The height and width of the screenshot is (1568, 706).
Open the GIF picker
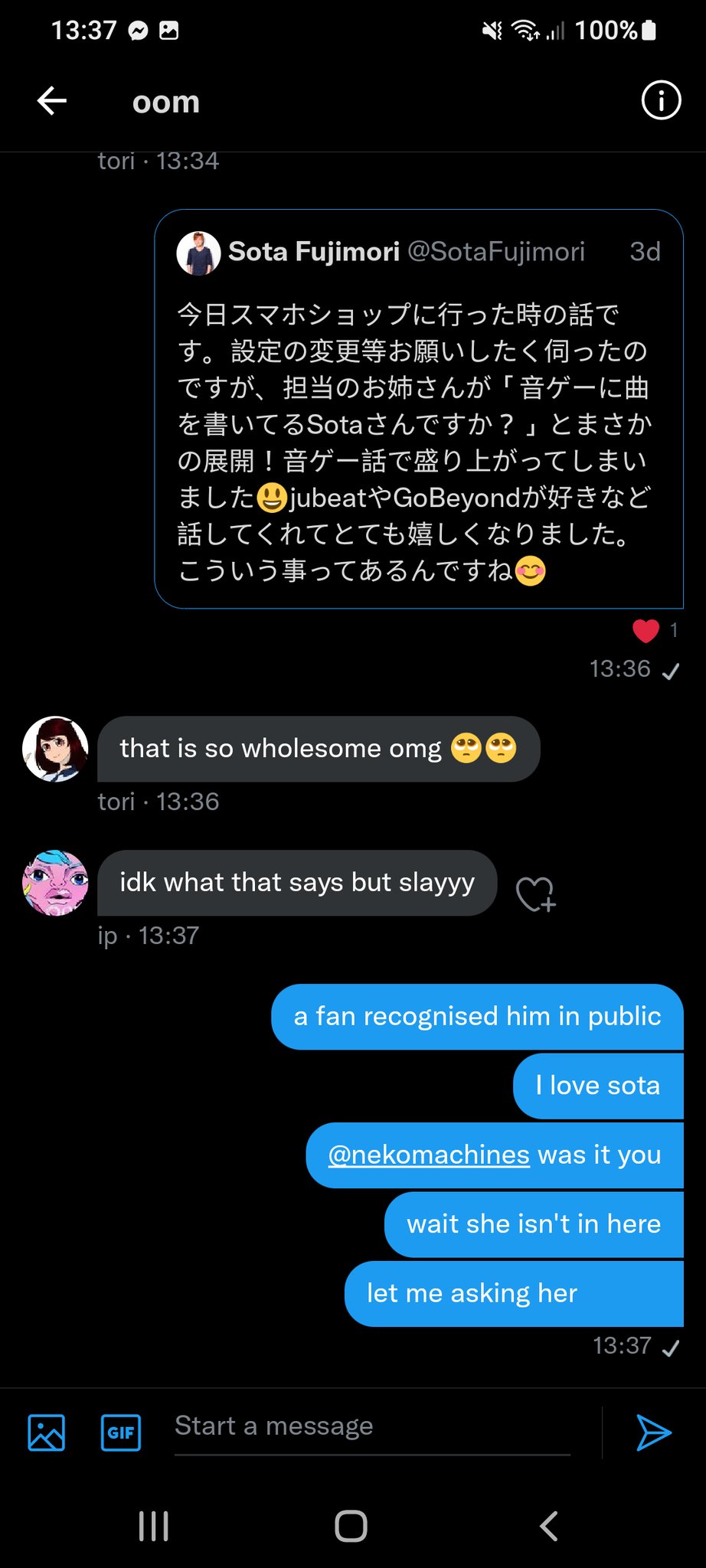click(121, 1432)
